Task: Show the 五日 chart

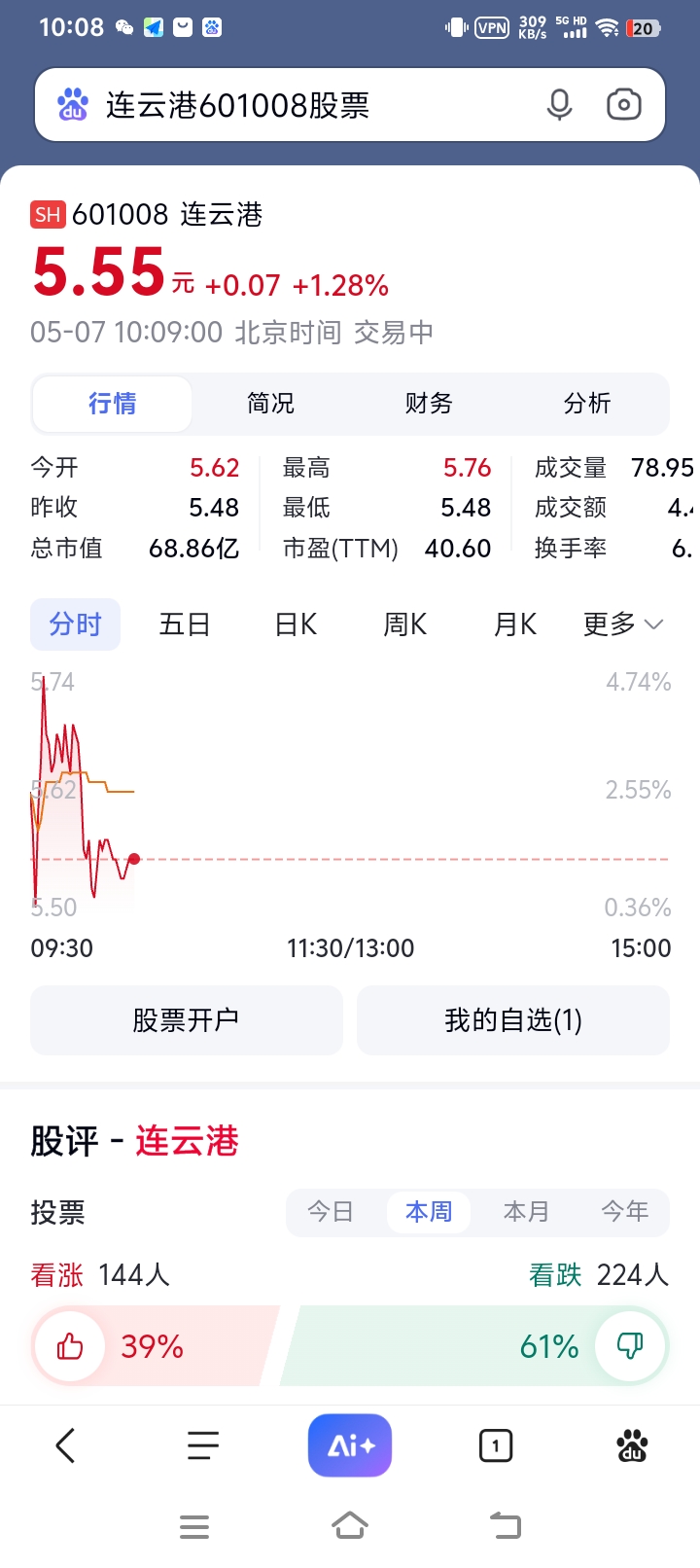Action: (185, 624)
